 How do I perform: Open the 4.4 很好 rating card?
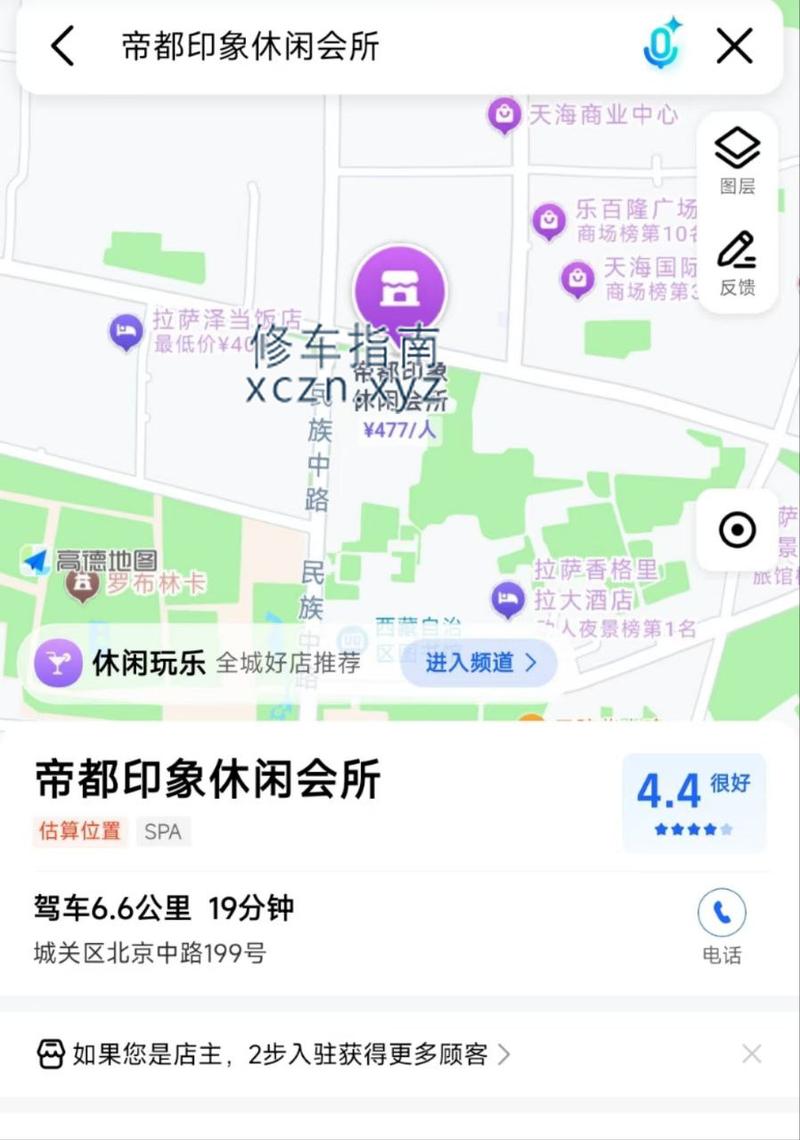tap(694, 803)
